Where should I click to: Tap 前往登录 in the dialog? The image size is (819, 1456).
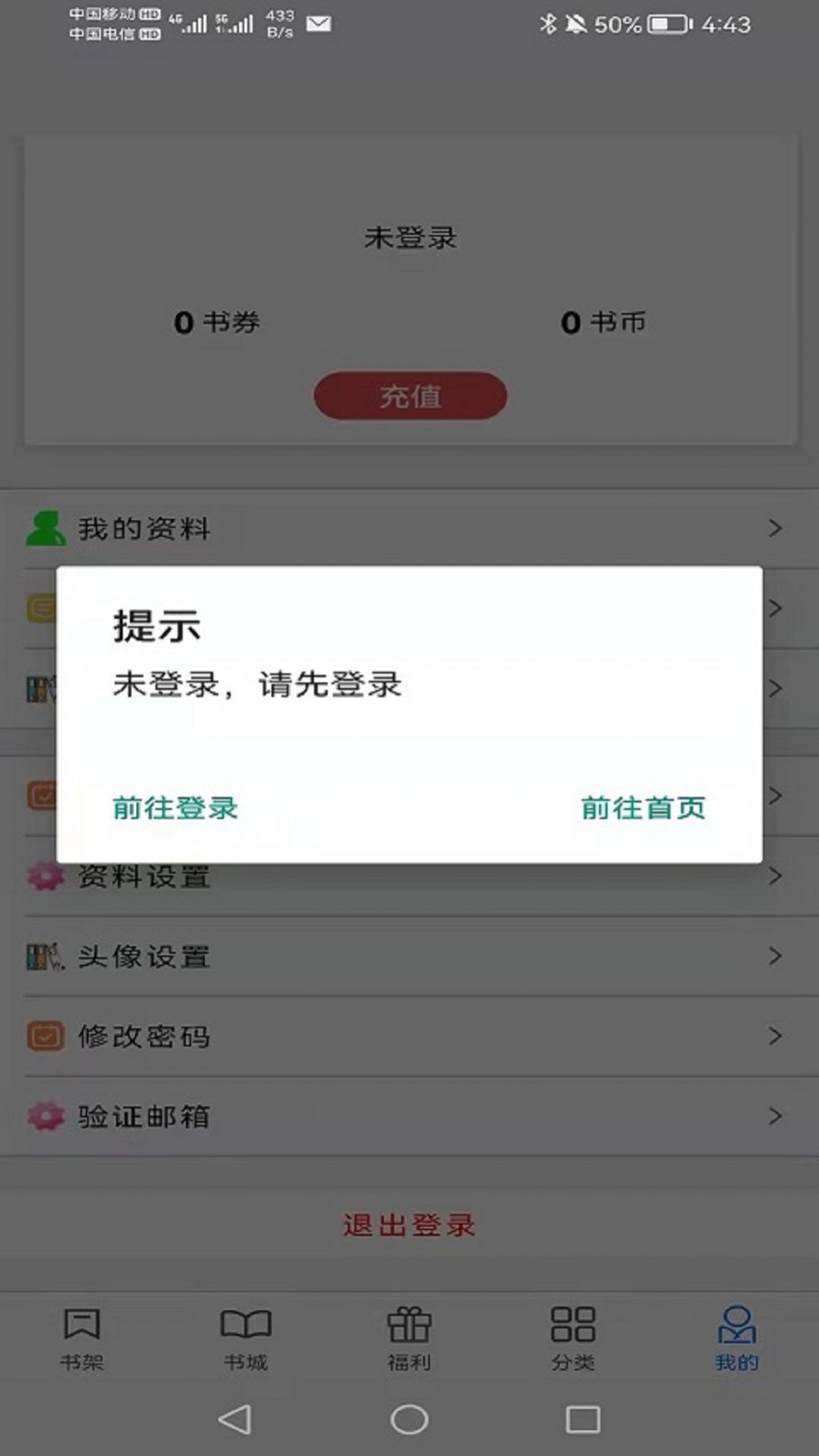[173, 809]
